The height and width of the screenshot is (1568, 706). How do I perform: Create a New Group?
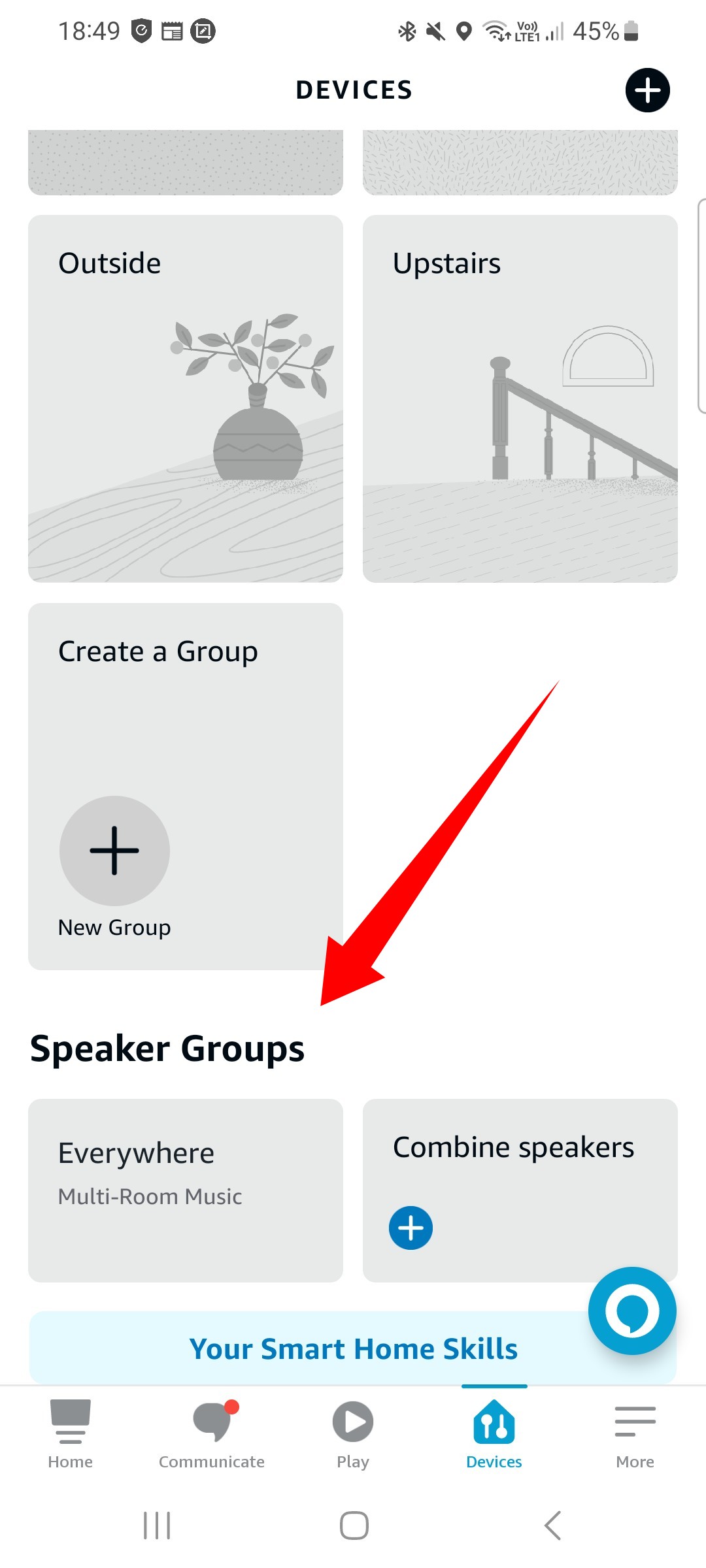coord(114,851)
